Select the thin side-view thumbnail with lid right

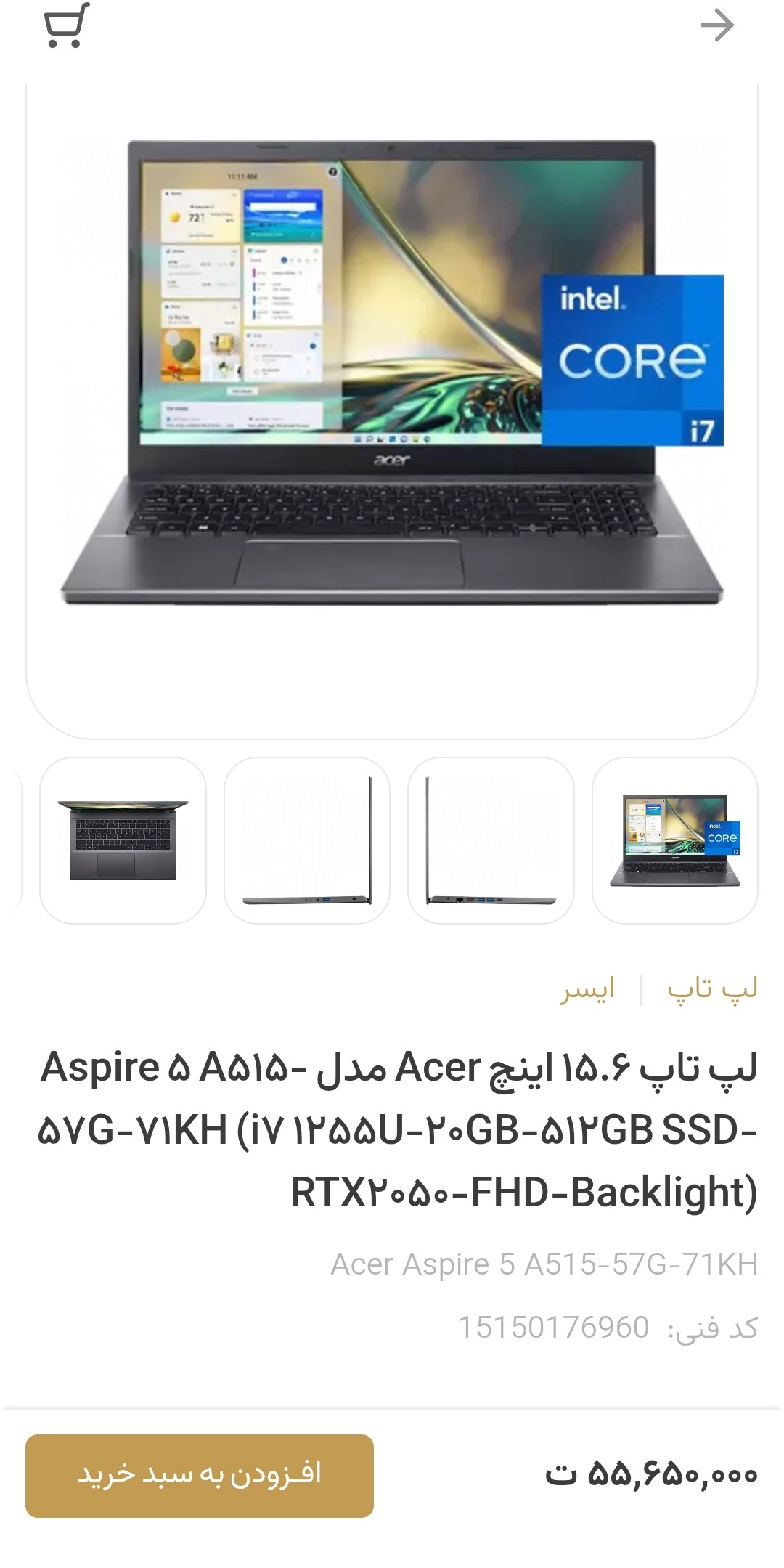tap(307, 840)
